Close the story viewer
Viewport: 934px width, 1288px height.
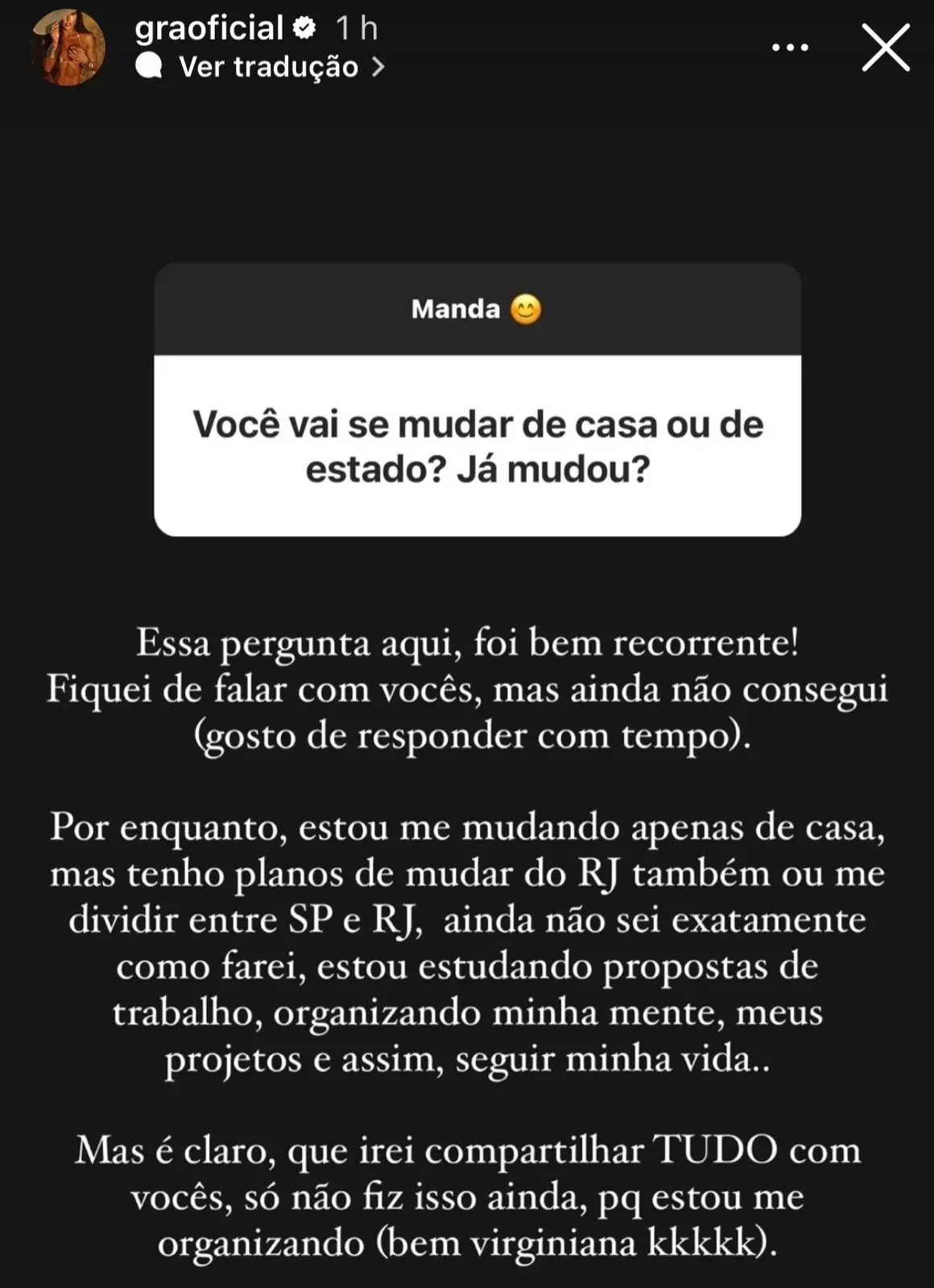click(886, 47)
